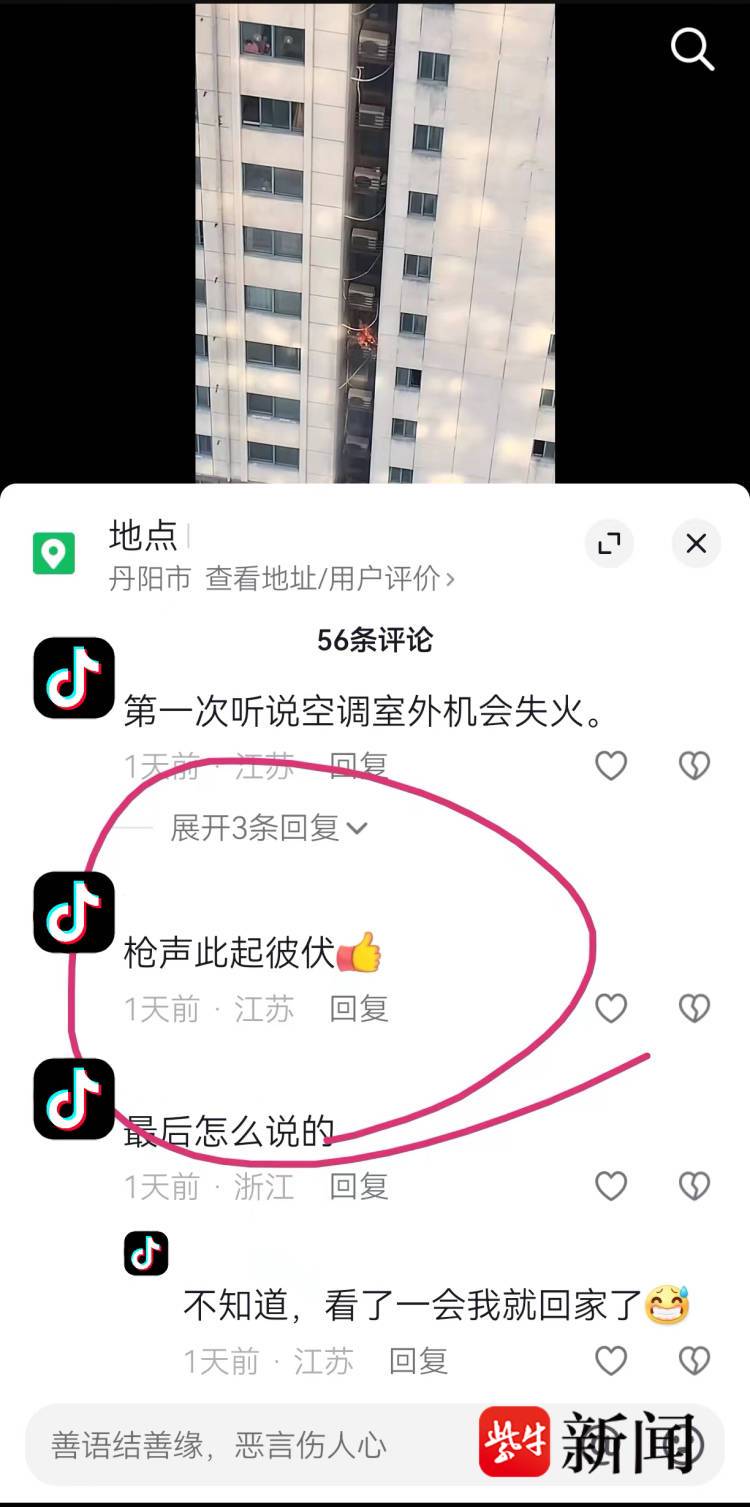Reply to the comment 枪声此起彼伏
750x1507 pixels.
coord(359,1009)
